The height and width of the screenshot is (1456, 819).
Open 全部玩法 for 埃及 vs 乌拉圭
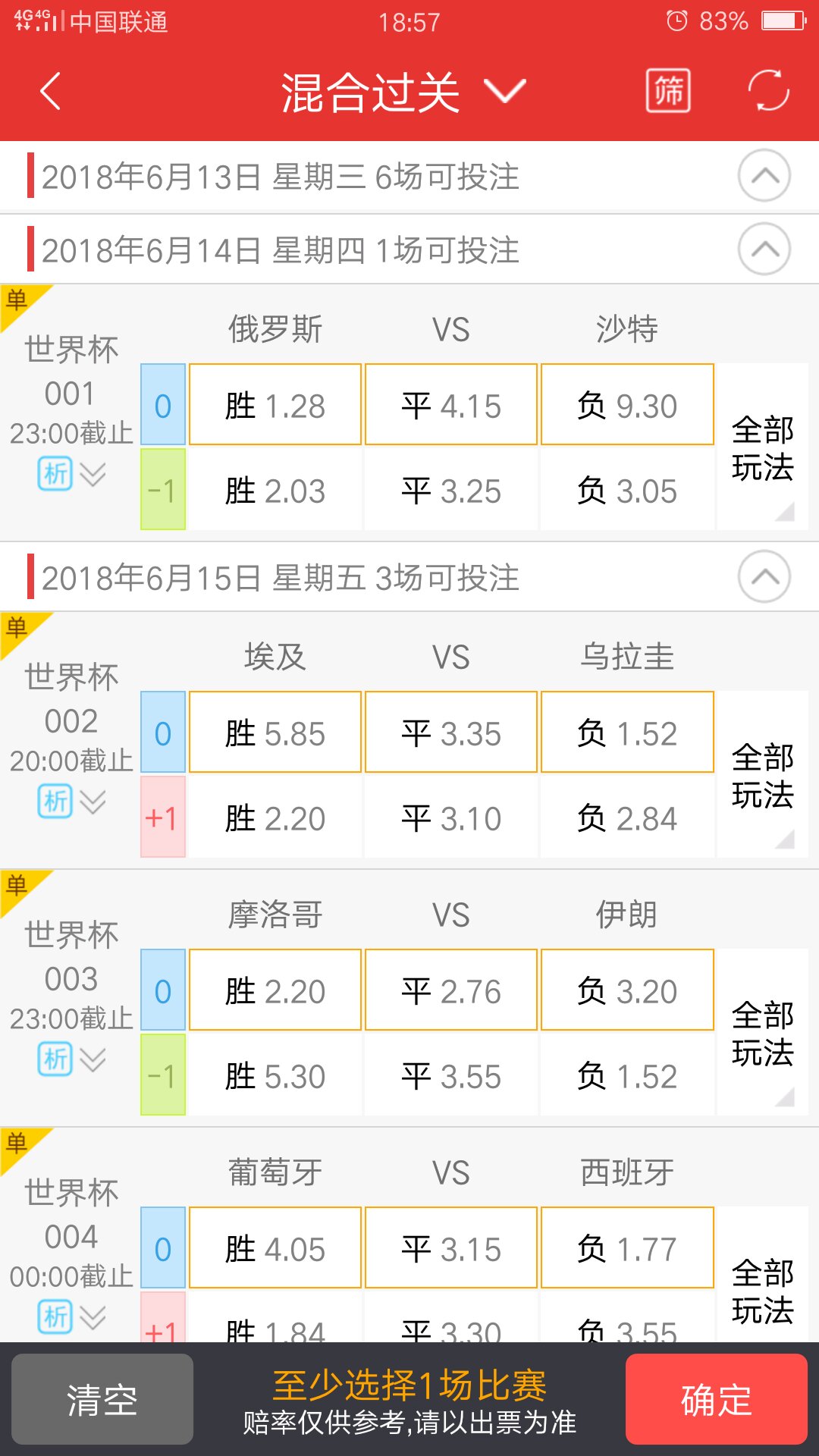coord(762,775)
